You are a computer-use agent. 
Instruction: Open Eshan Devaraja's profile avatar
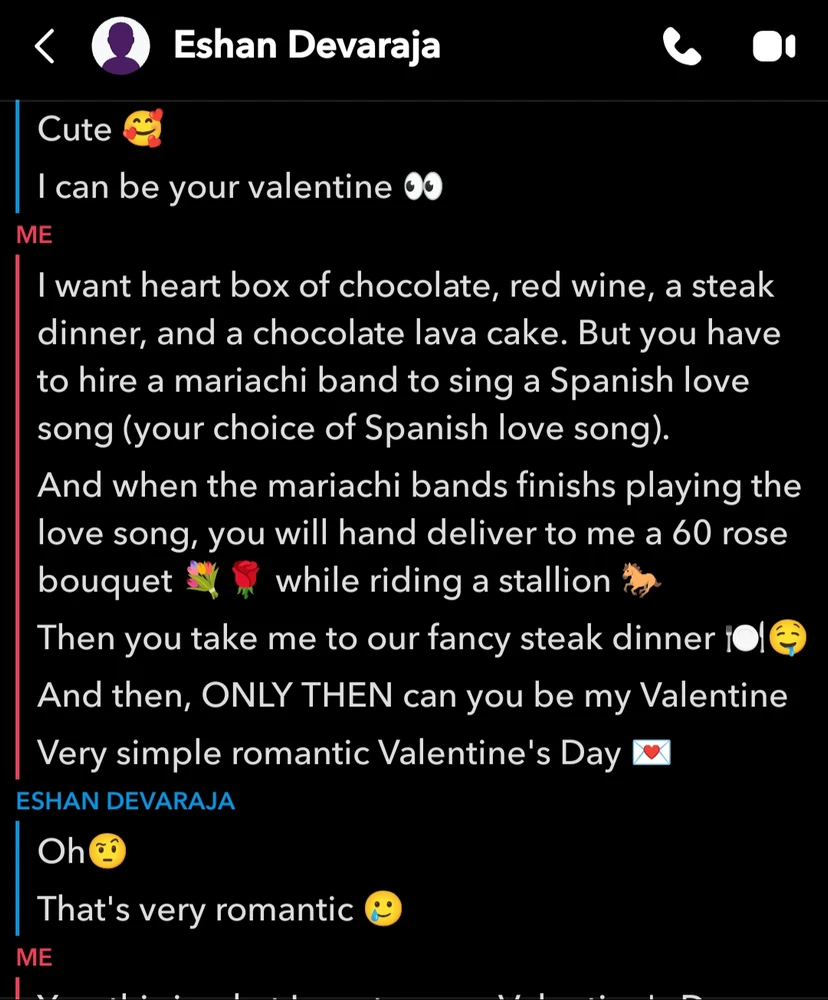[121, 47]
